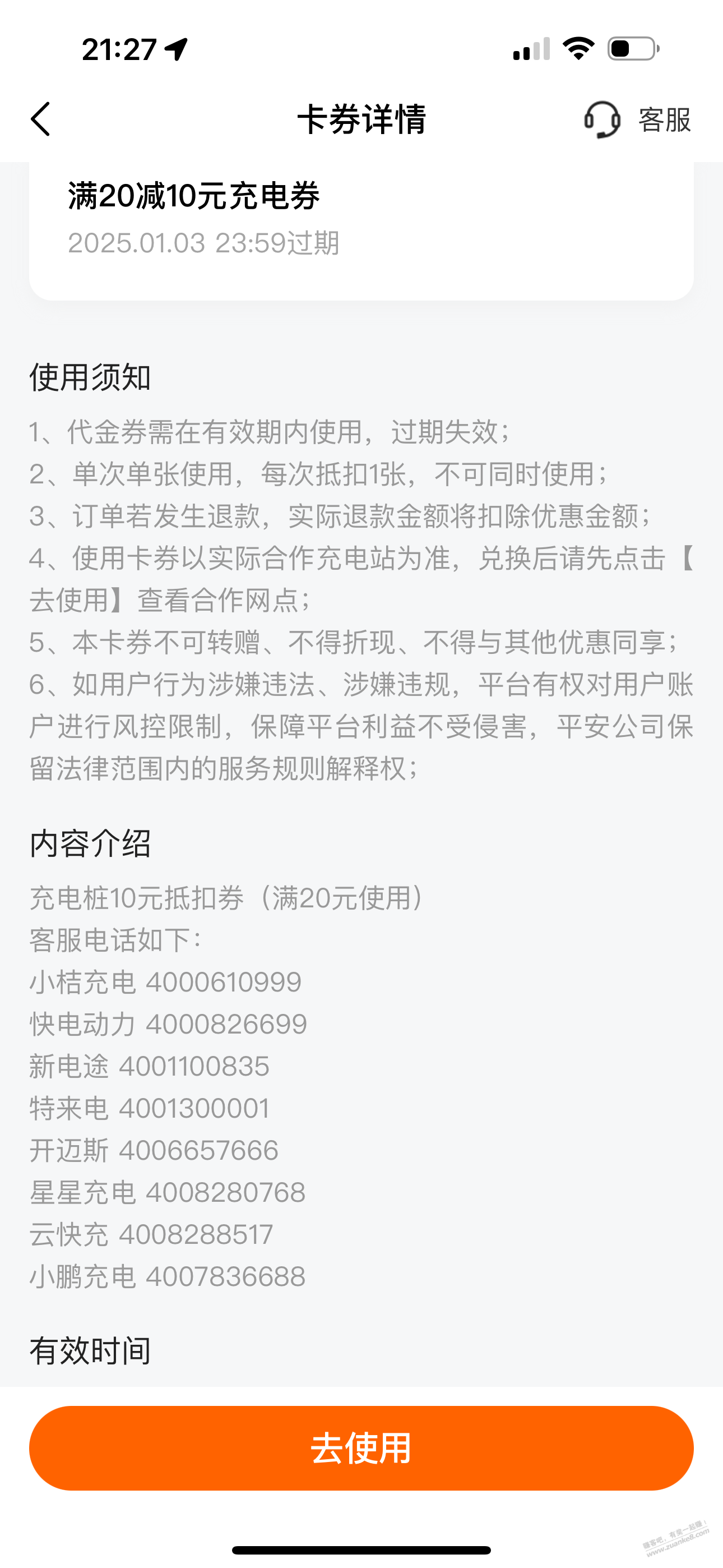Tap the orange 去使用 button

click(x=361, y=1447)
